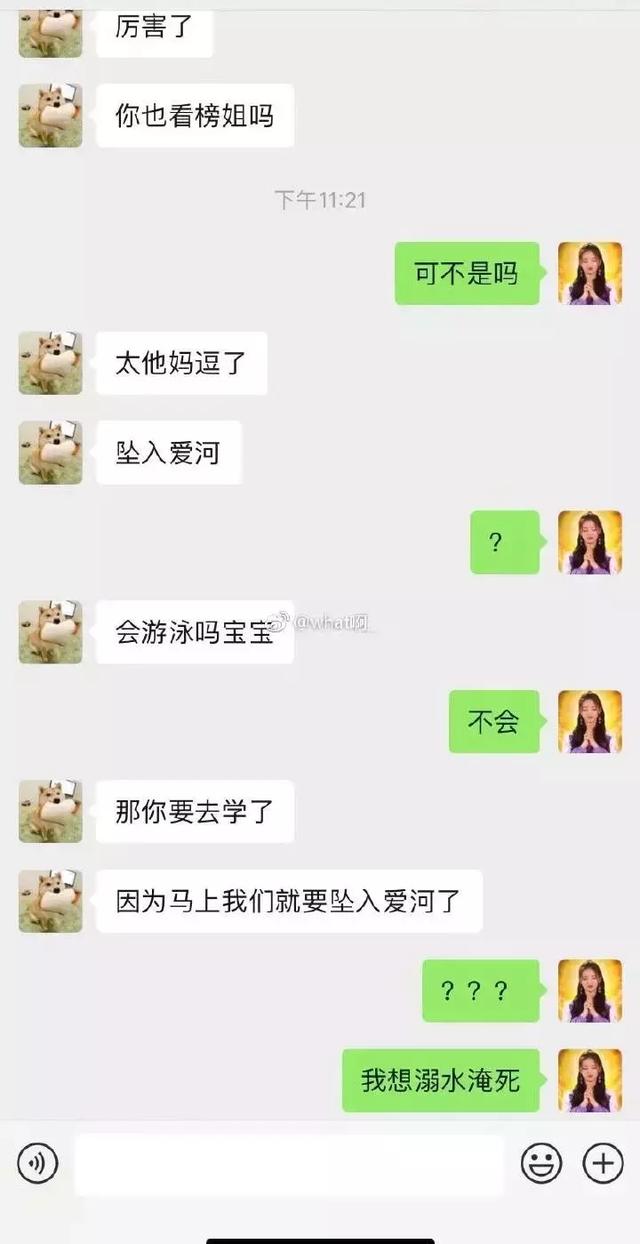Screen dimensions: 640x1244
Task: Open dog avatar beside 你也看榜姐吗
Action: [51, 116]
